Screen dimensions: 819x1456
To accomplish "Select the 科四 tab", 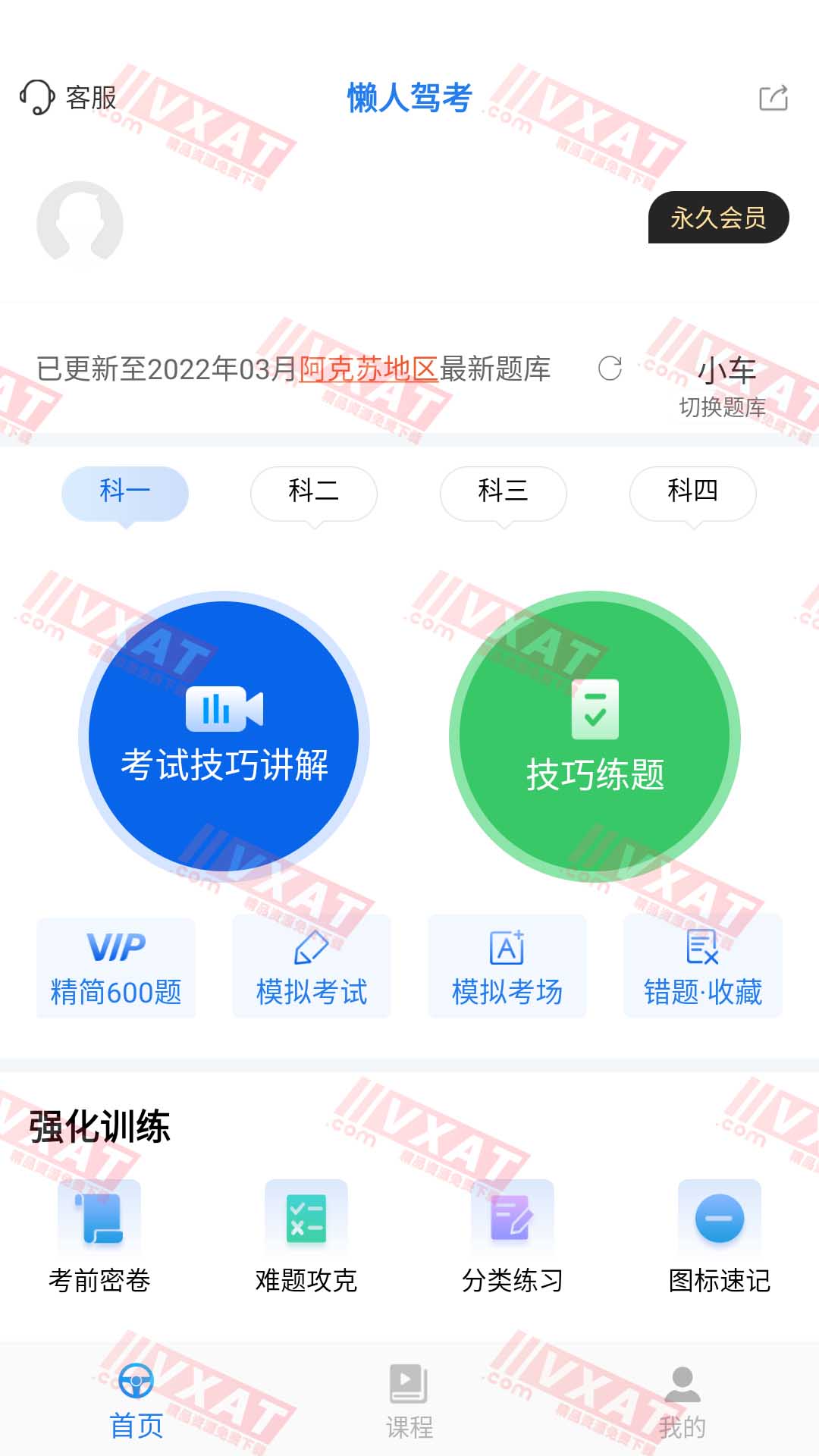I will click(x=692, y=493).
